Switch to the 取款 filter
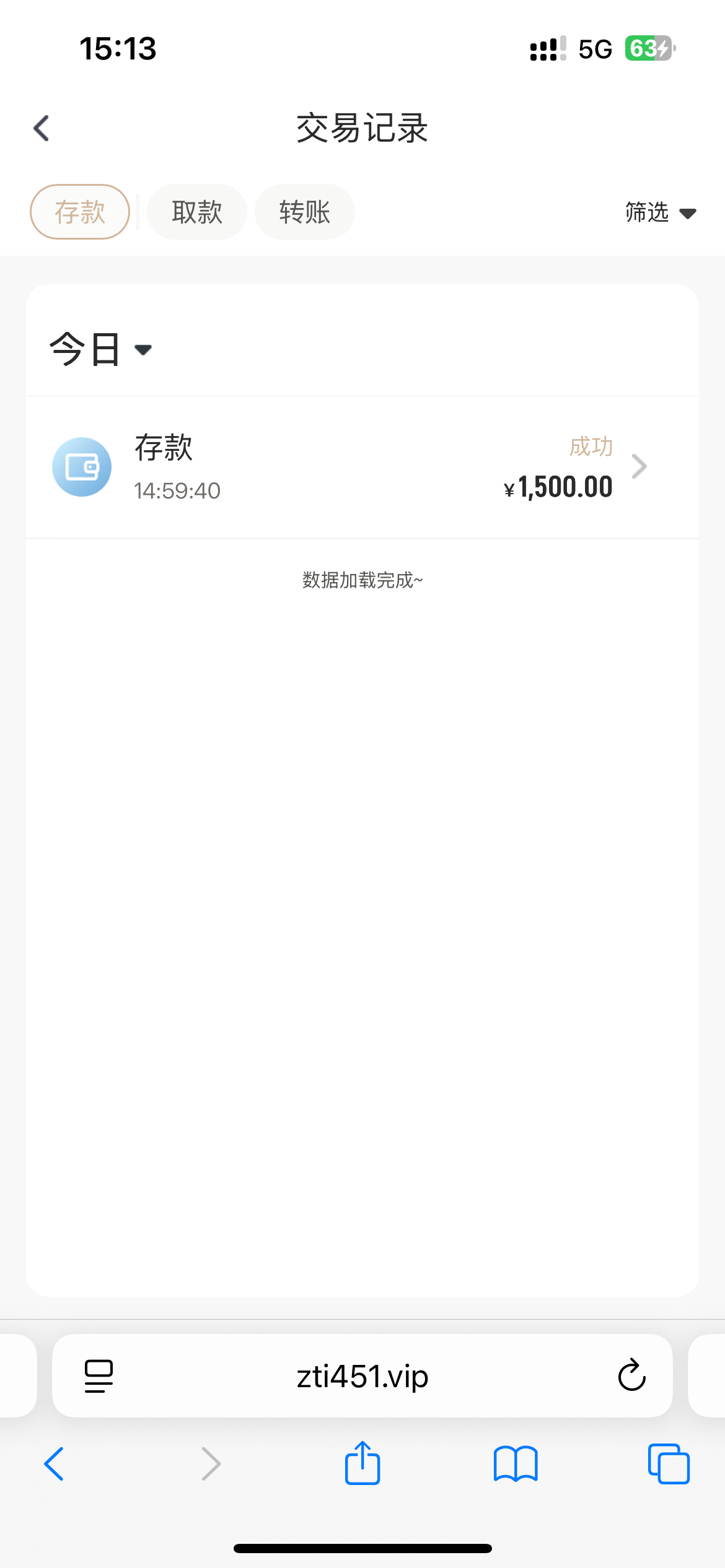Screen dimensions: 725x1568 (x=196, y=211)
